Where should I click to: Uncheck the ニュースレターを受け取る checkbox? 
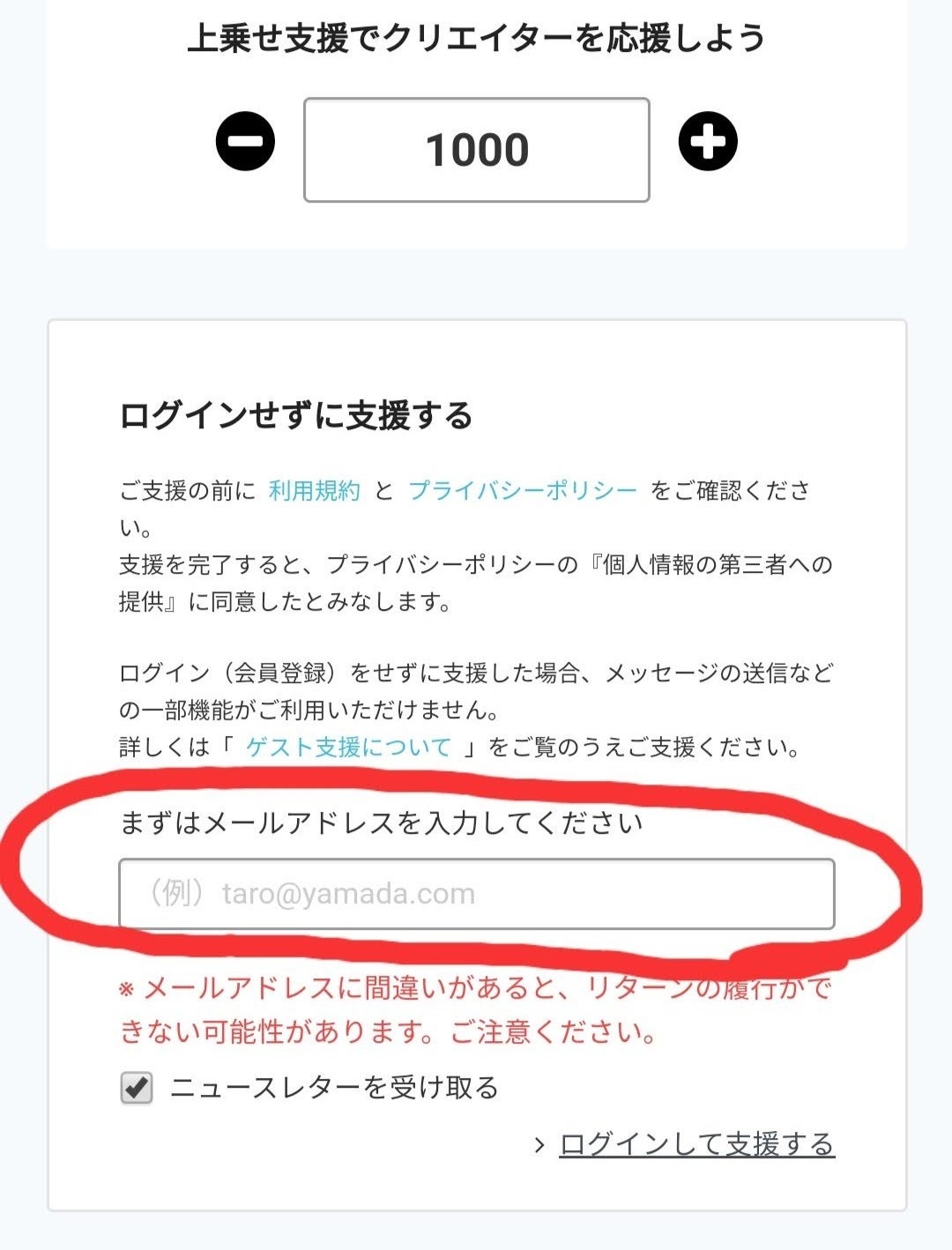pos(137,1088)
